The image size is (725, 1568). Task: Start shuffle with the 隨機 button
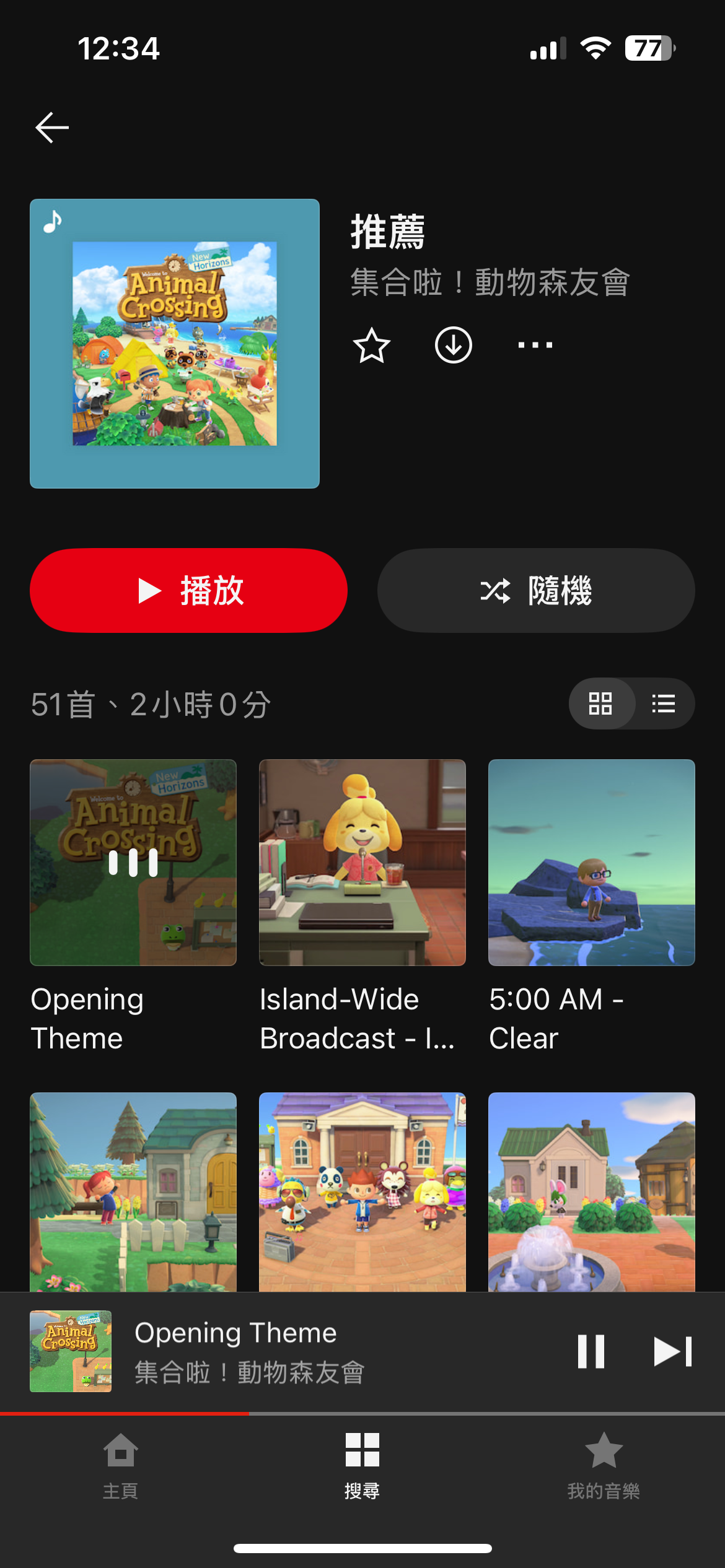click(x=536, y=590)
